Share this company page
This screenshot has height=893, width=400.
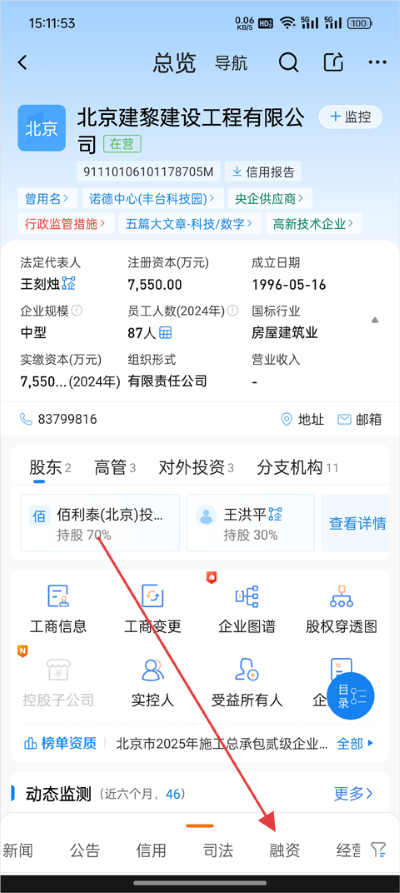click(333, 63)
